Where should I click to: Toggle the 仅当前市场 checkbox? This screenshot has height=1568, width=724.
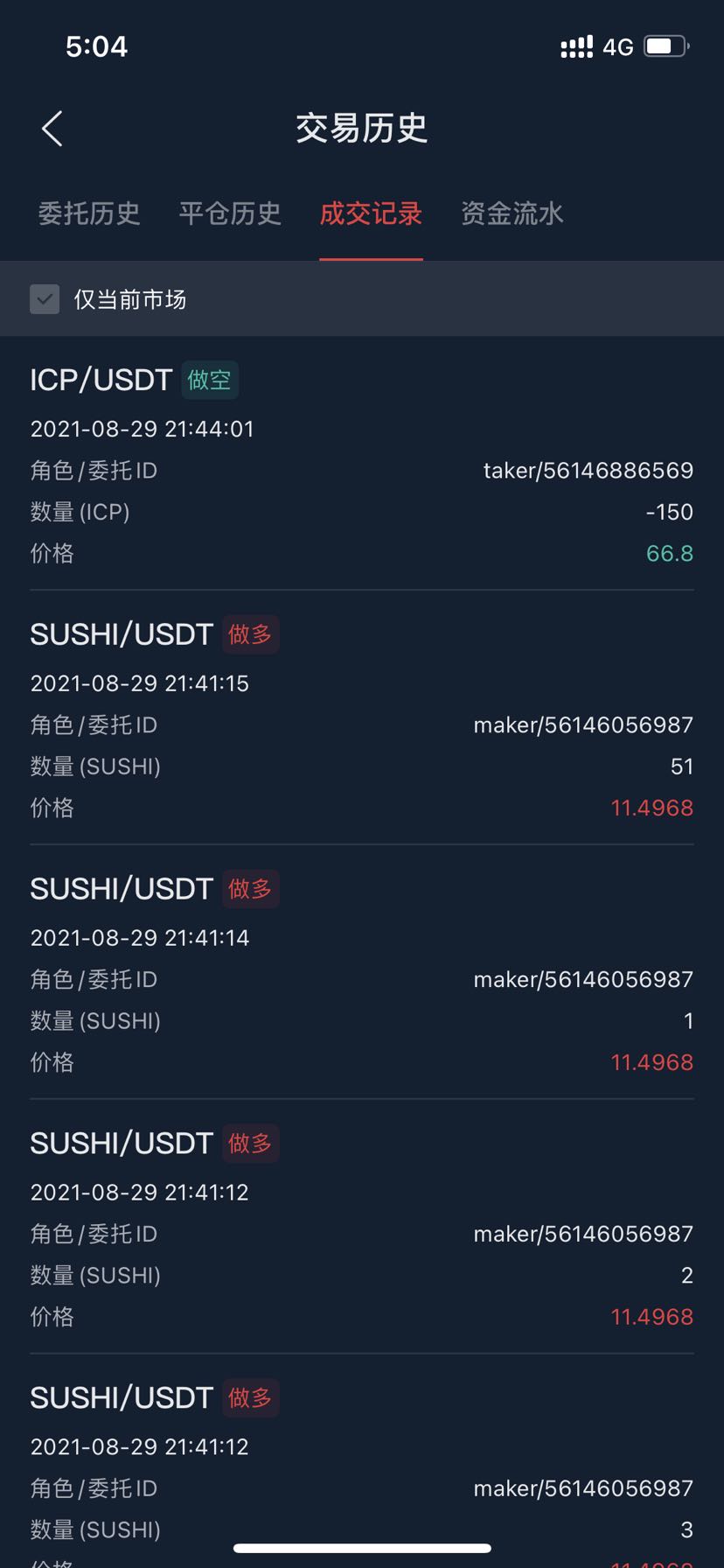(45, 299)
